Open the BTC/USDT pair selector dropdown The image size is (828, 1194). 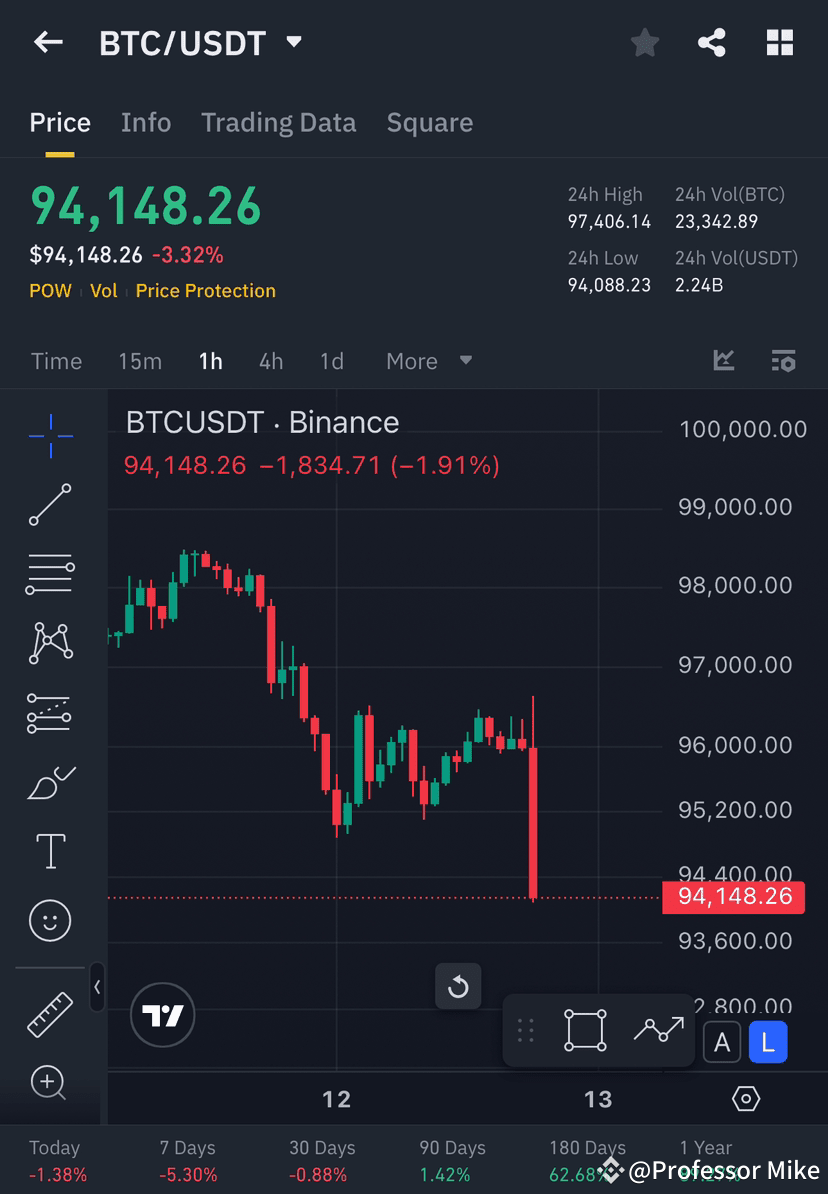pyautogui.click(x=293, y=42)
